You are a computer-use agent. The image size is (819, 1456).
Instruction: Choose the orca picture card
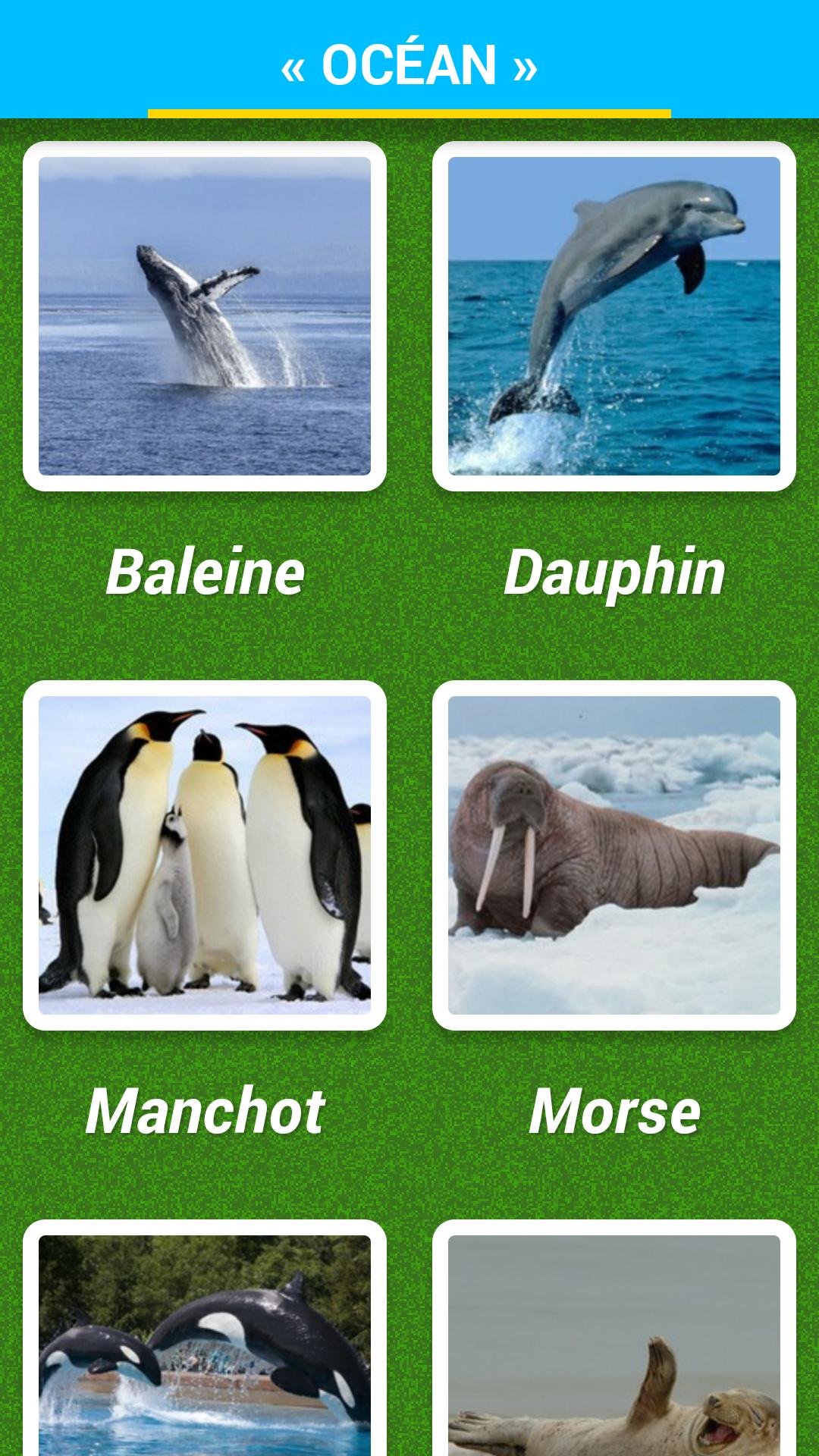click(x=205, y=1342)
